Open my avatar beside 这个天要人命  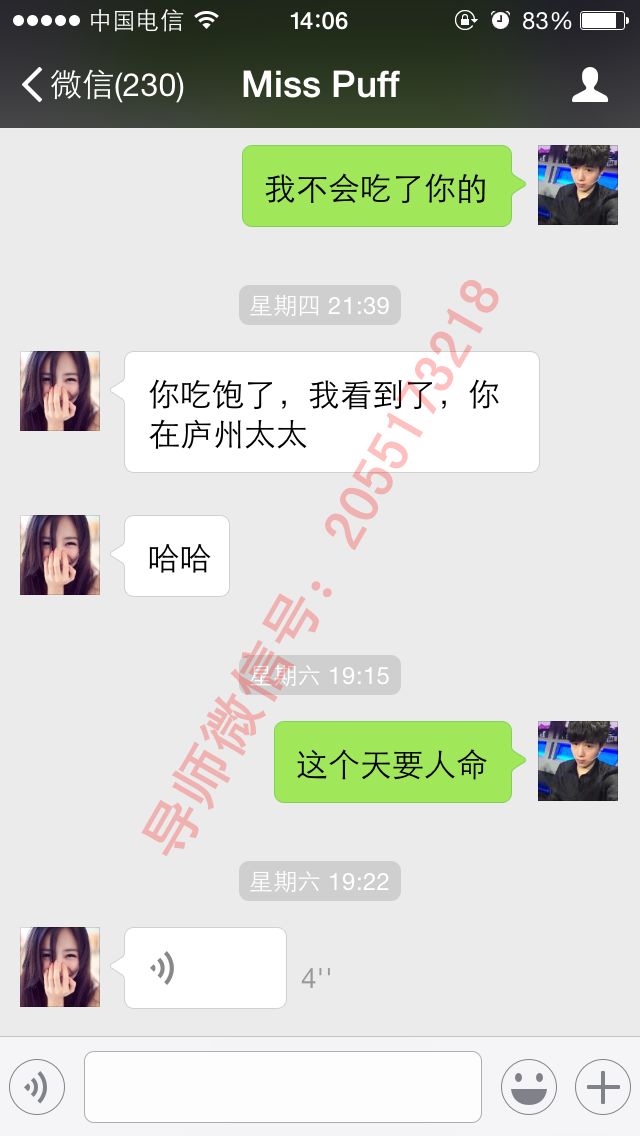click(x=578, y=761)
